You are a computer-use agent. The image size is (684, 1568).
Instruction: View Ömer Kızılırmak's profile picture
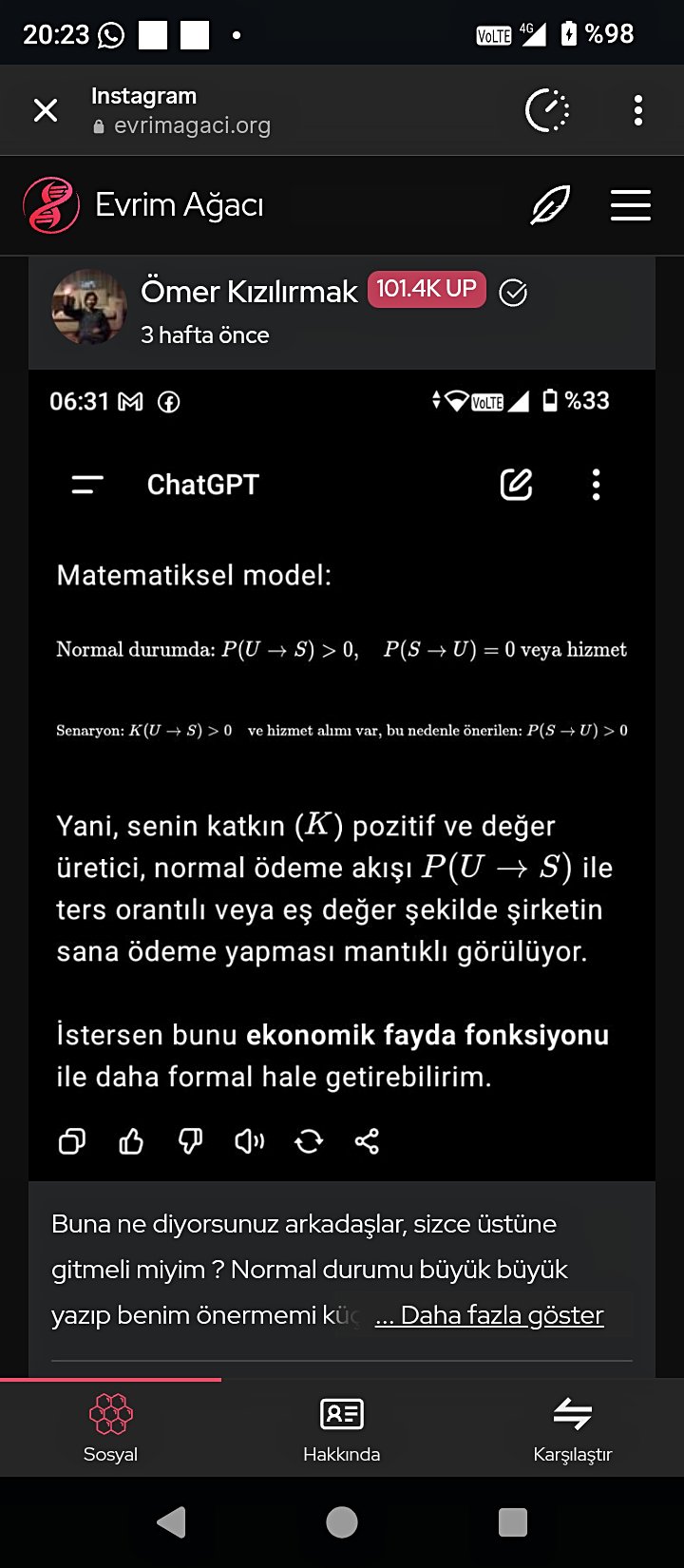89,307
